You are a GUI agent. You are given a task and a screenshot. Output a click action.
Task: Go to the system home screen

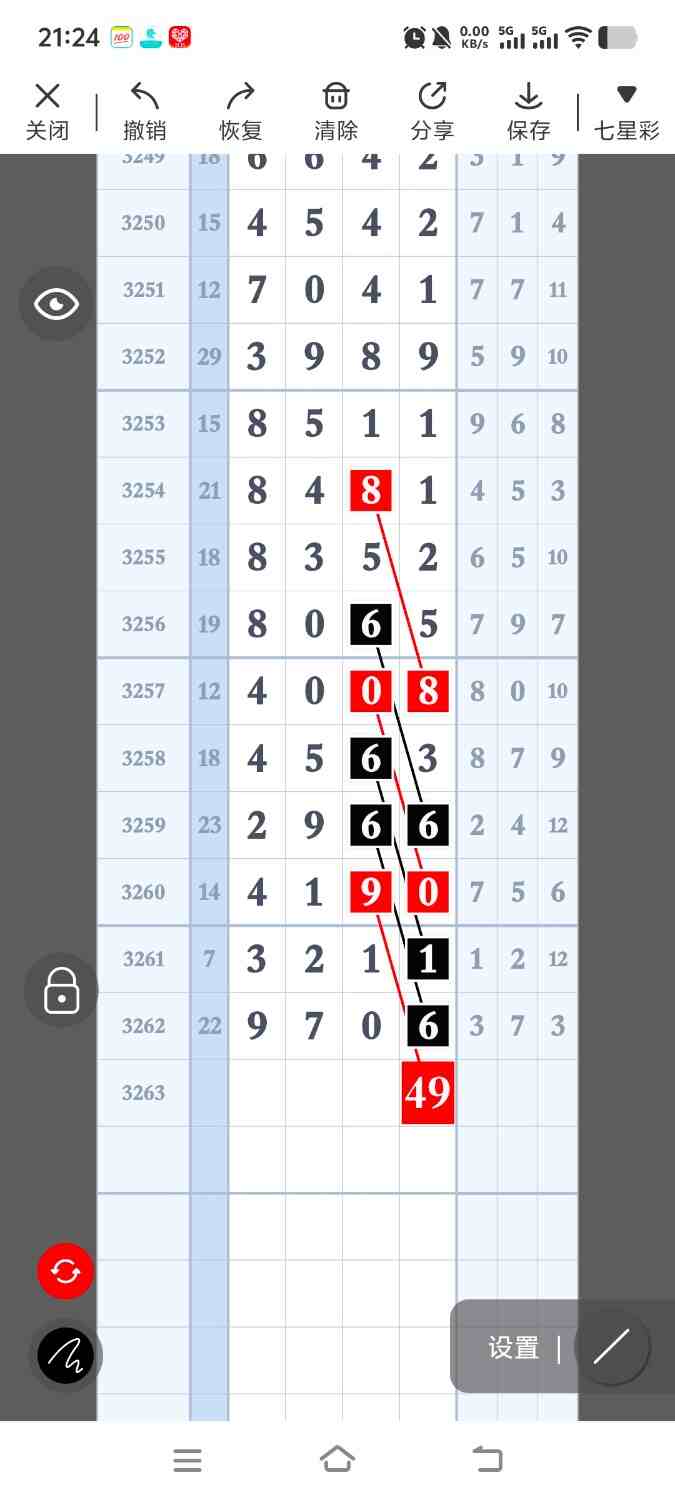(x=337, y=1460)
